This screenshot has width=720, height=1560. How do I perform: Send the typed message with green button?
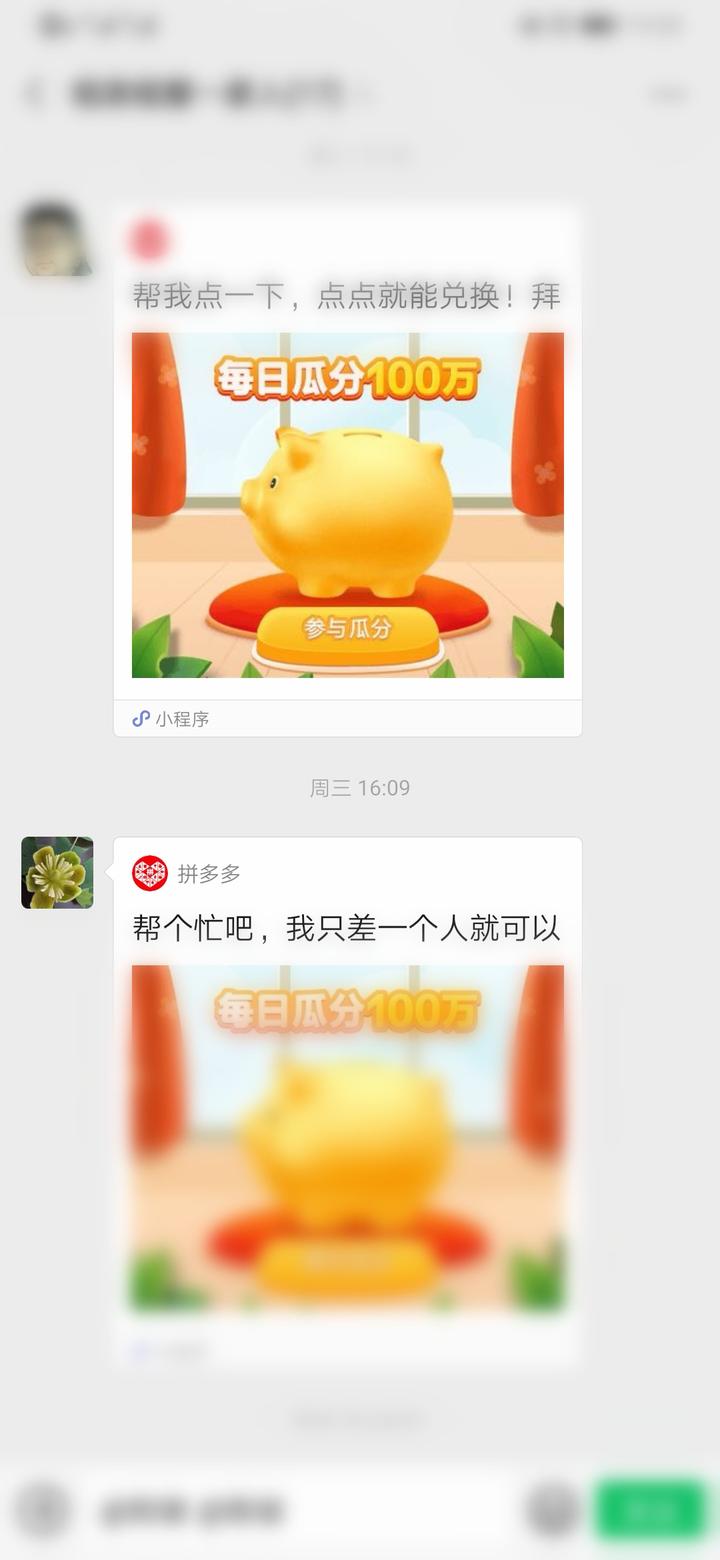(x=651, y=1510)
